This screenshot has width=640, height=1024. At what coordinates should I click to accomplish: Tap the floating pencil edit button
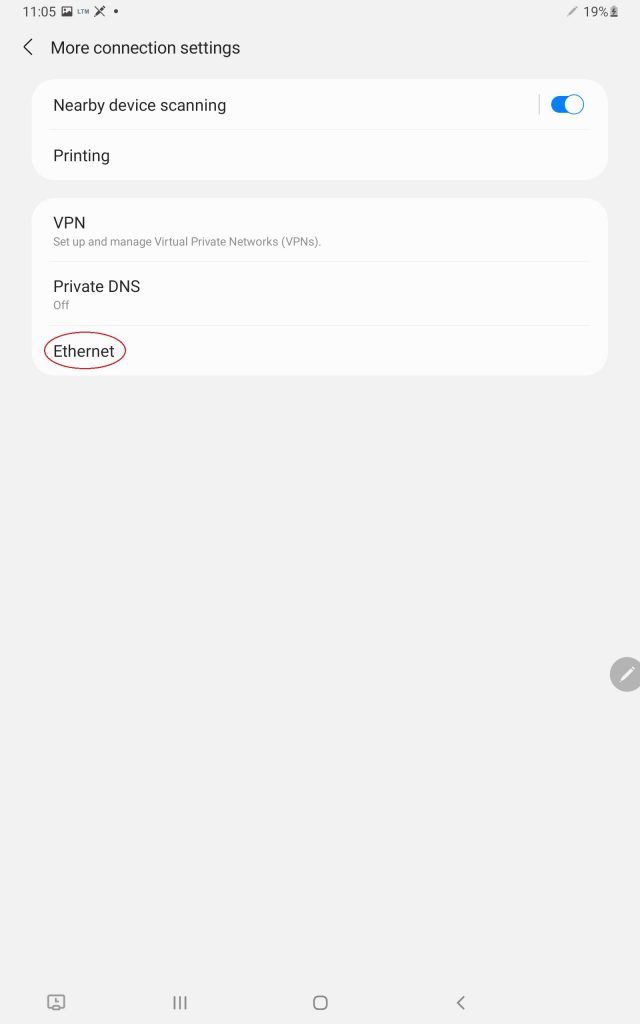[626, 675]
